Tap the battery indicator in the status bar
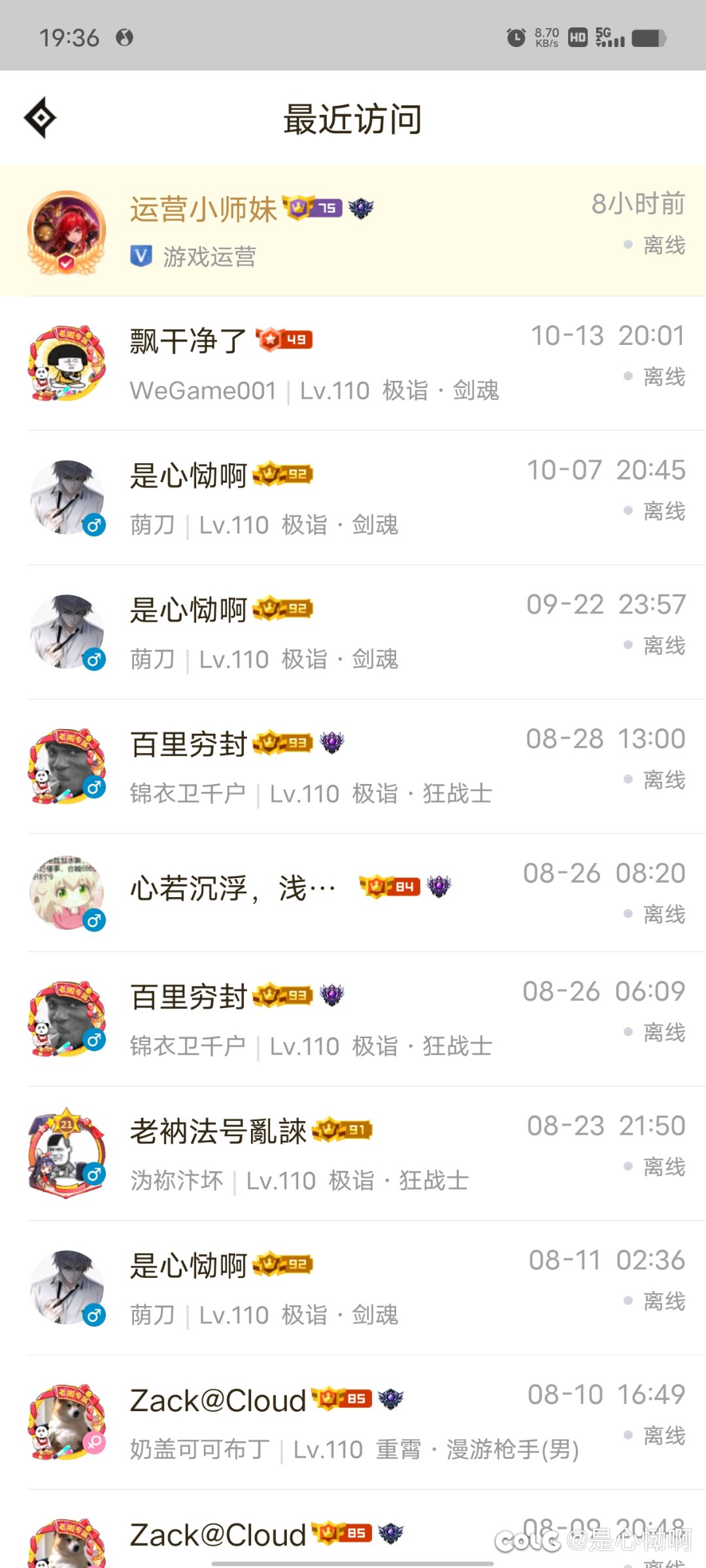 point(648,37)
